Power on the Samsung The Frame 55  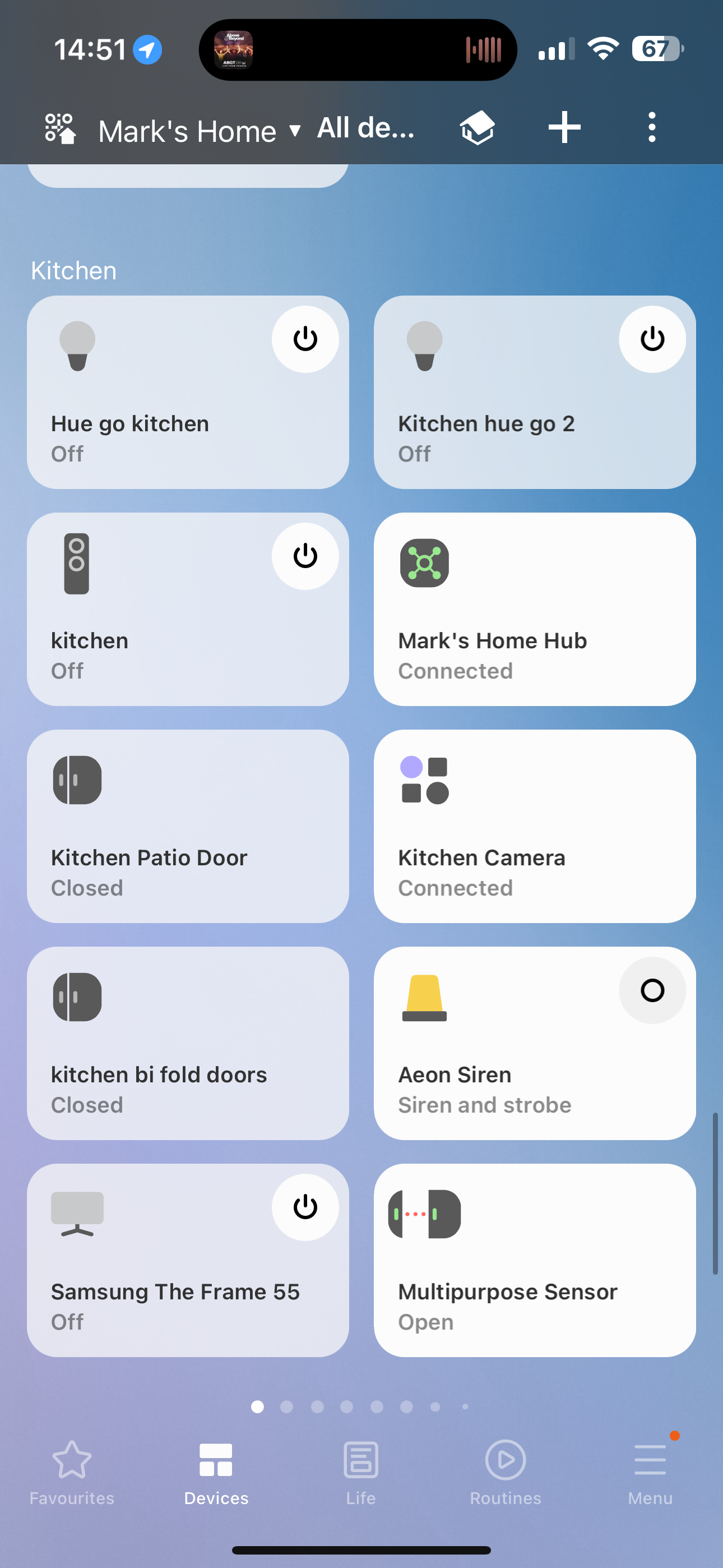tap(305, 1207)
